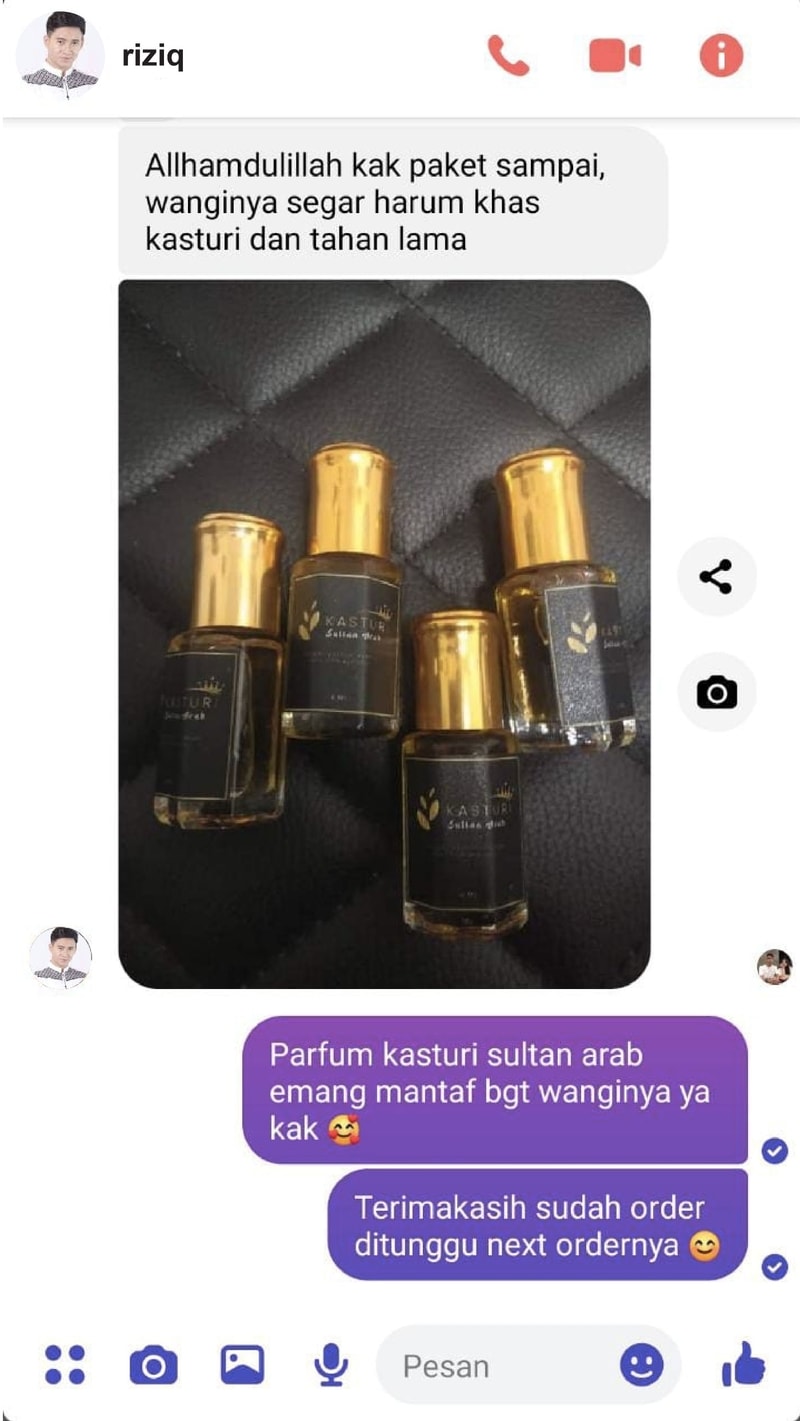The height and width of the screenshot is (1421, 800).
Task: Start a voice call with riziq
Action: pyautogui.click(x=508, y=56)
